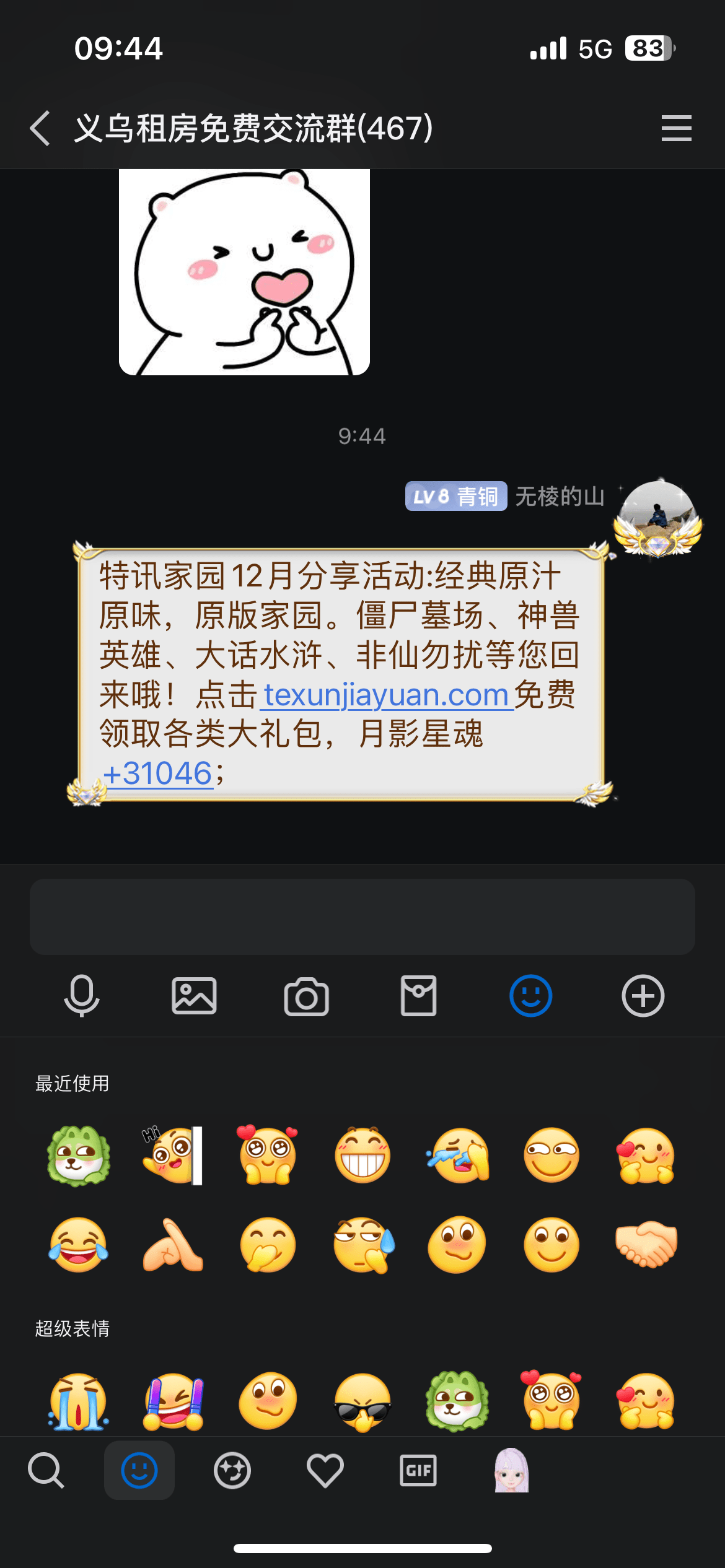Screen dimensions: 725x1568
Task: Insert the handshake emoji from recent
Action: 646,1245
